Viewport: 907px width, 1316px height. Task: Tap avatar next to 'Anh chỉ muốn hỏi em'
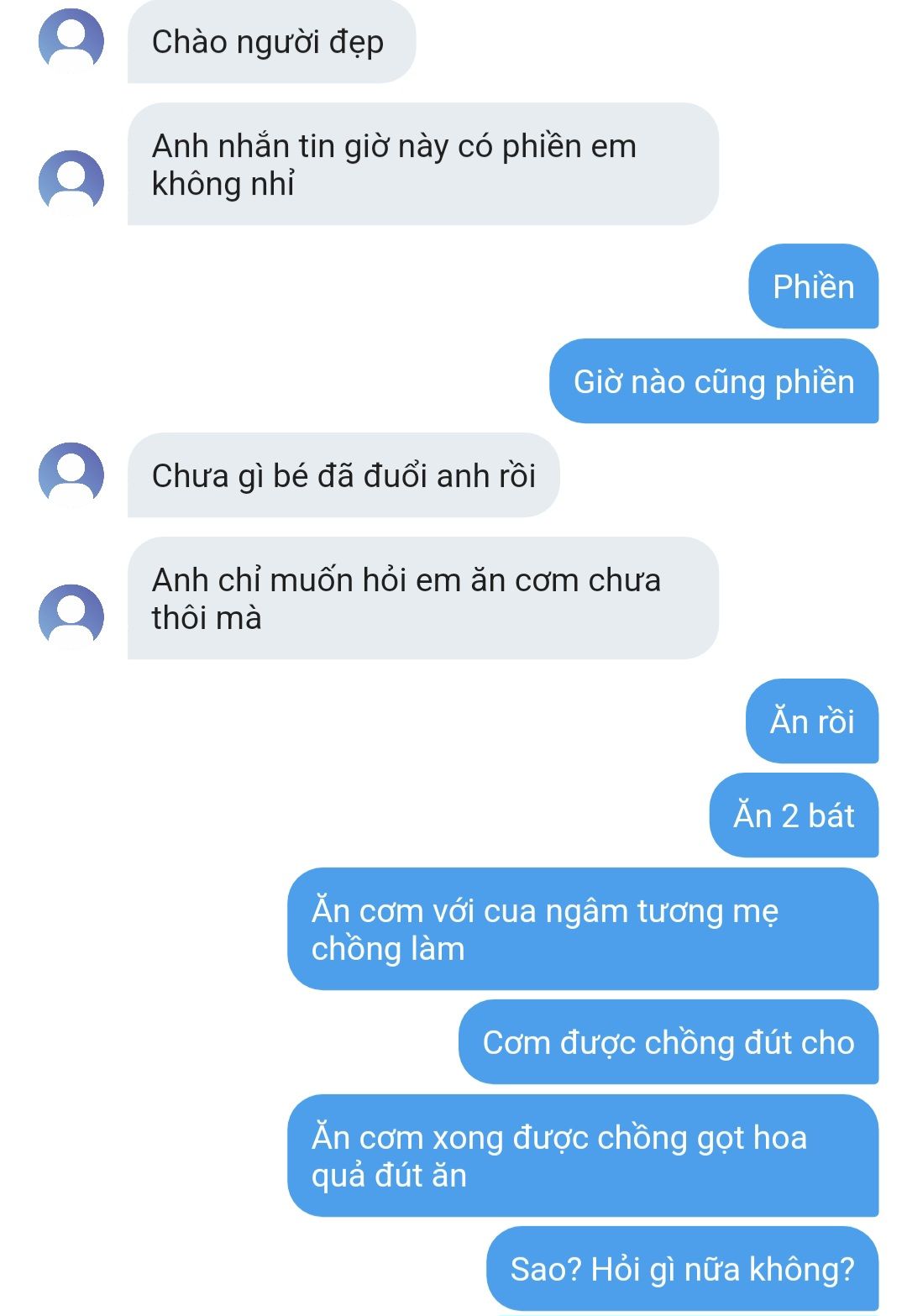coord(71,616)
